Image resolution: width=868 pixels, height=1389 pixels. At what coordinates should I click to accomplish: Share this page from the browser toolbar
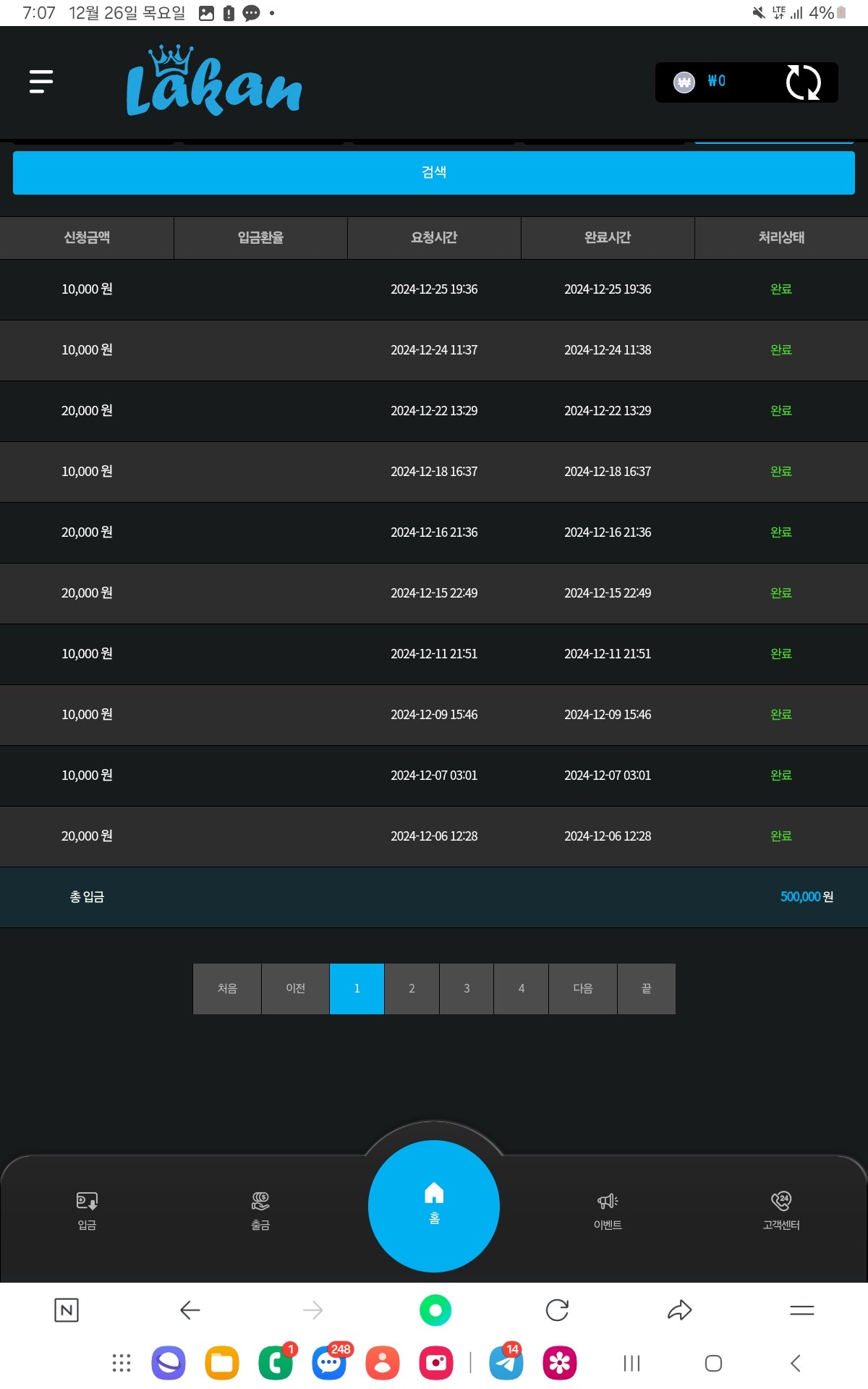point(679,1310)
